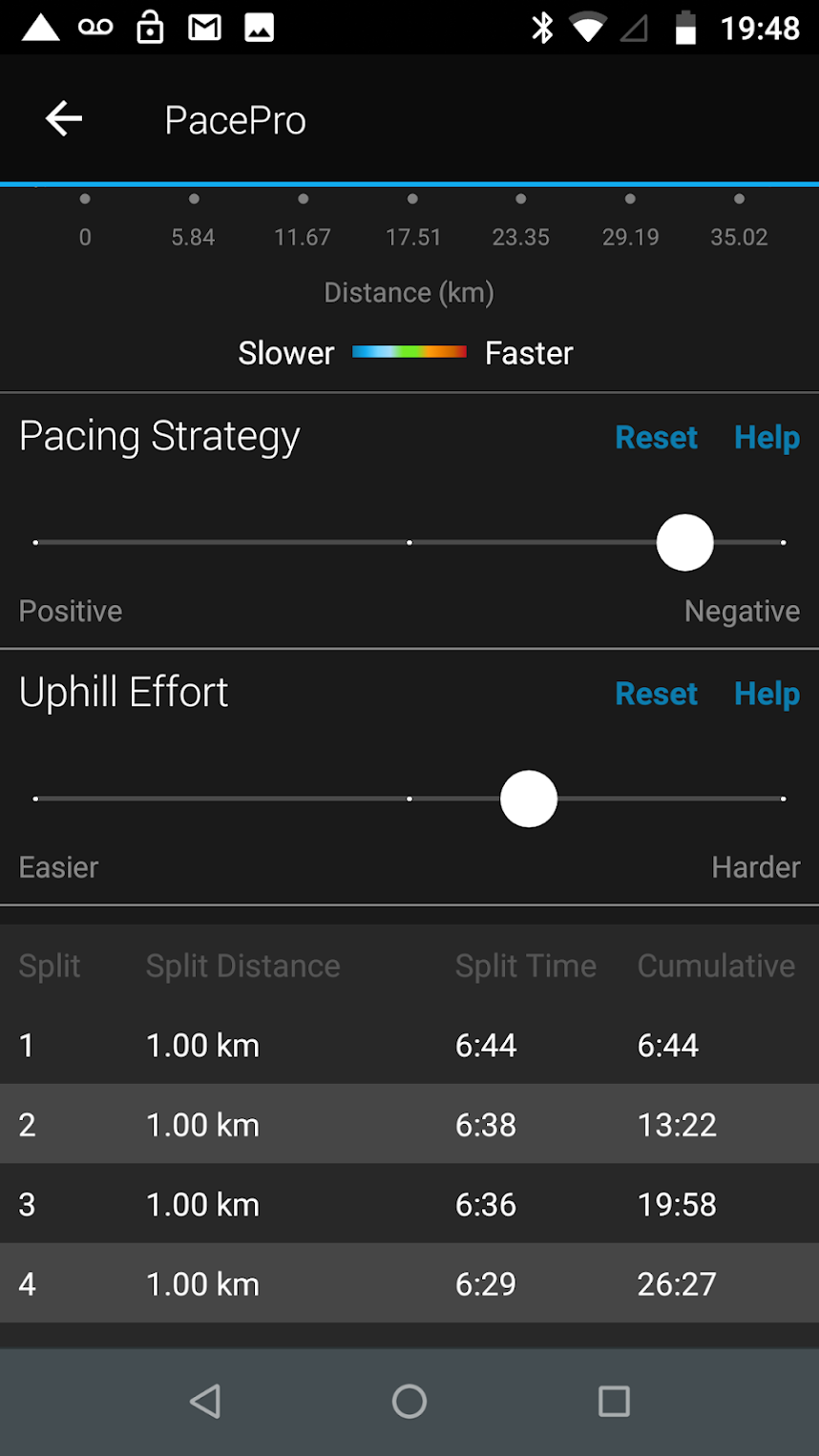Tap the Uphill Effort slider handle
The image size is (819, 1456).
tap(529, 799)
